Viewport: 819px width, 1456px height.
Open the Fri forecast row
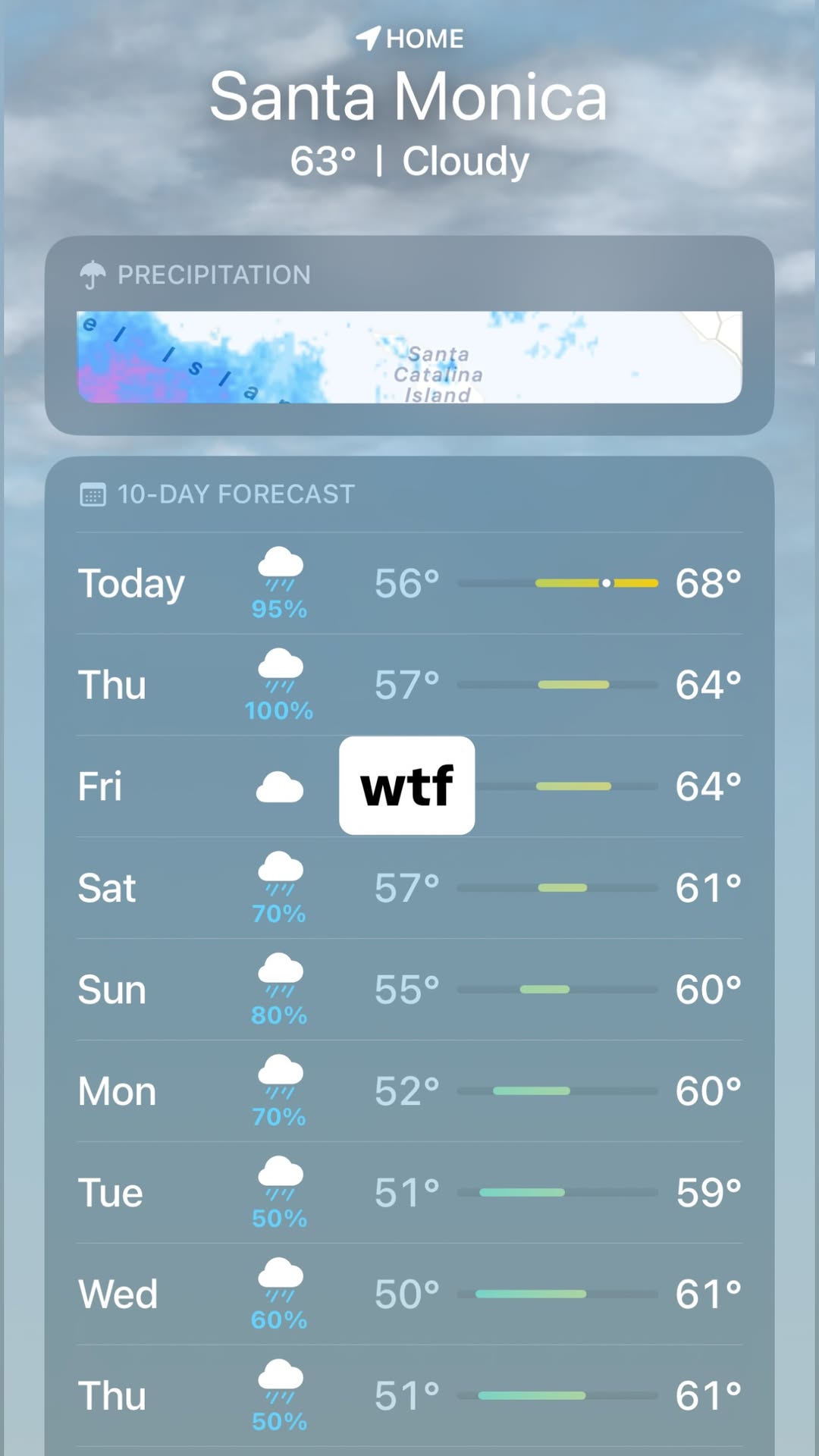409,786
